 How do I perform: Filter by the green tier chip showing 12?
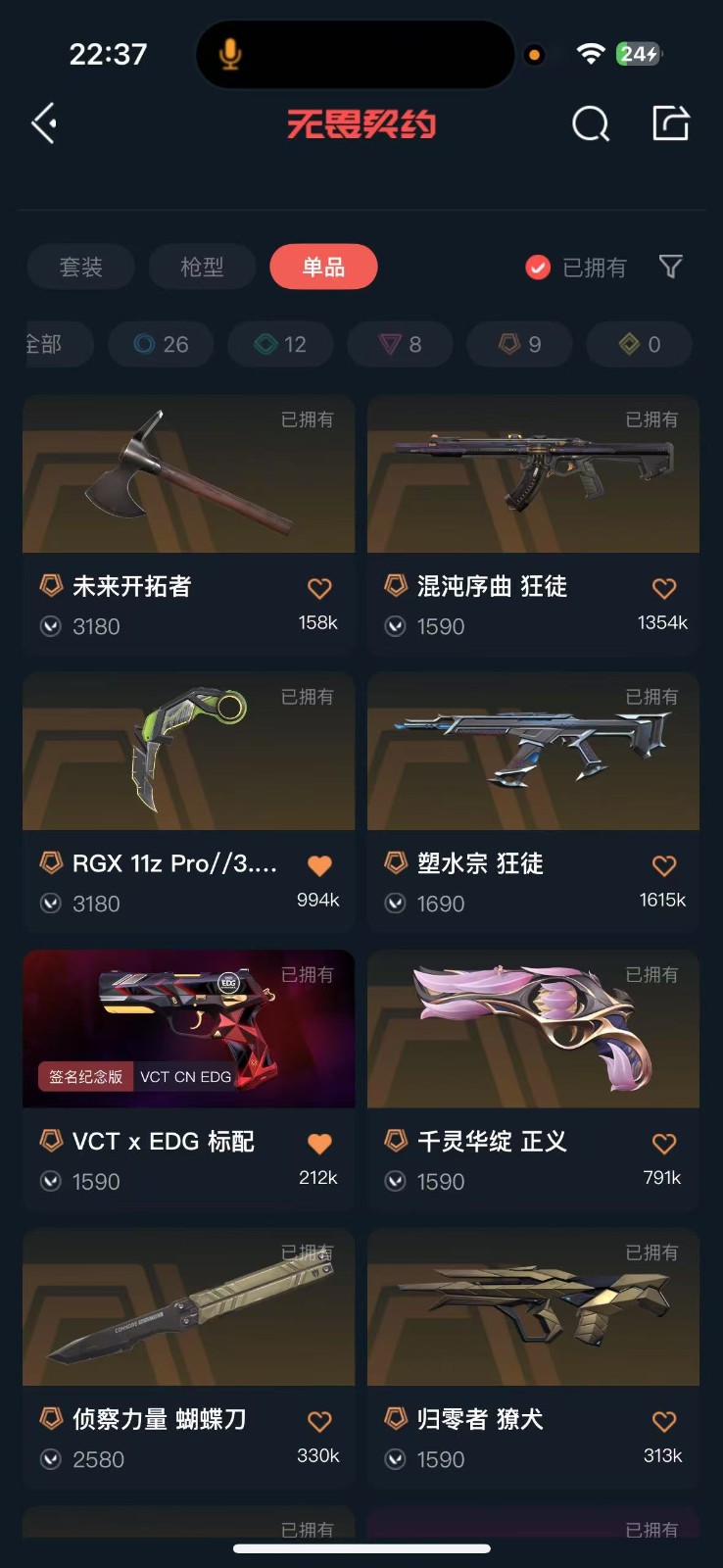280,344
